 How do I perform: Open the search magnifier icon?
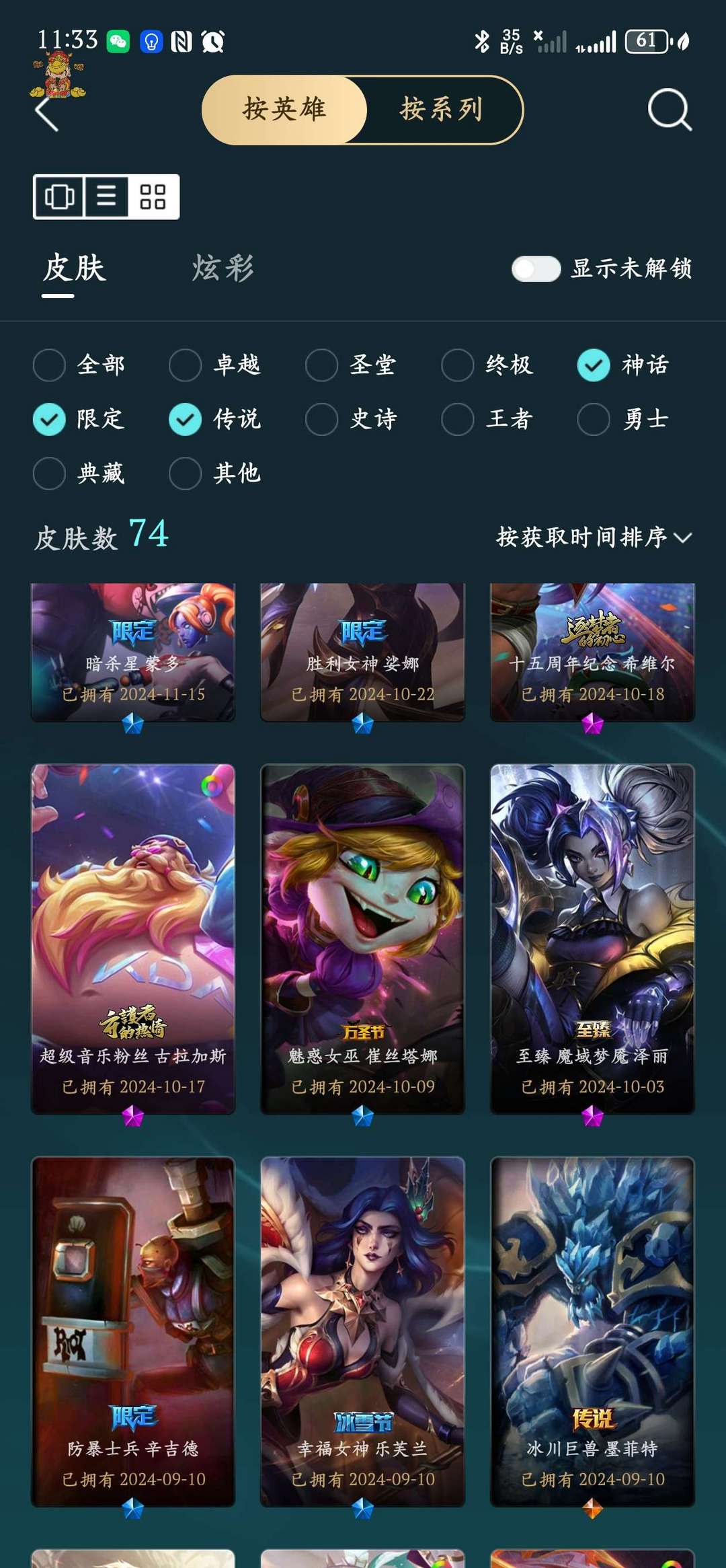tap(670, 110)
